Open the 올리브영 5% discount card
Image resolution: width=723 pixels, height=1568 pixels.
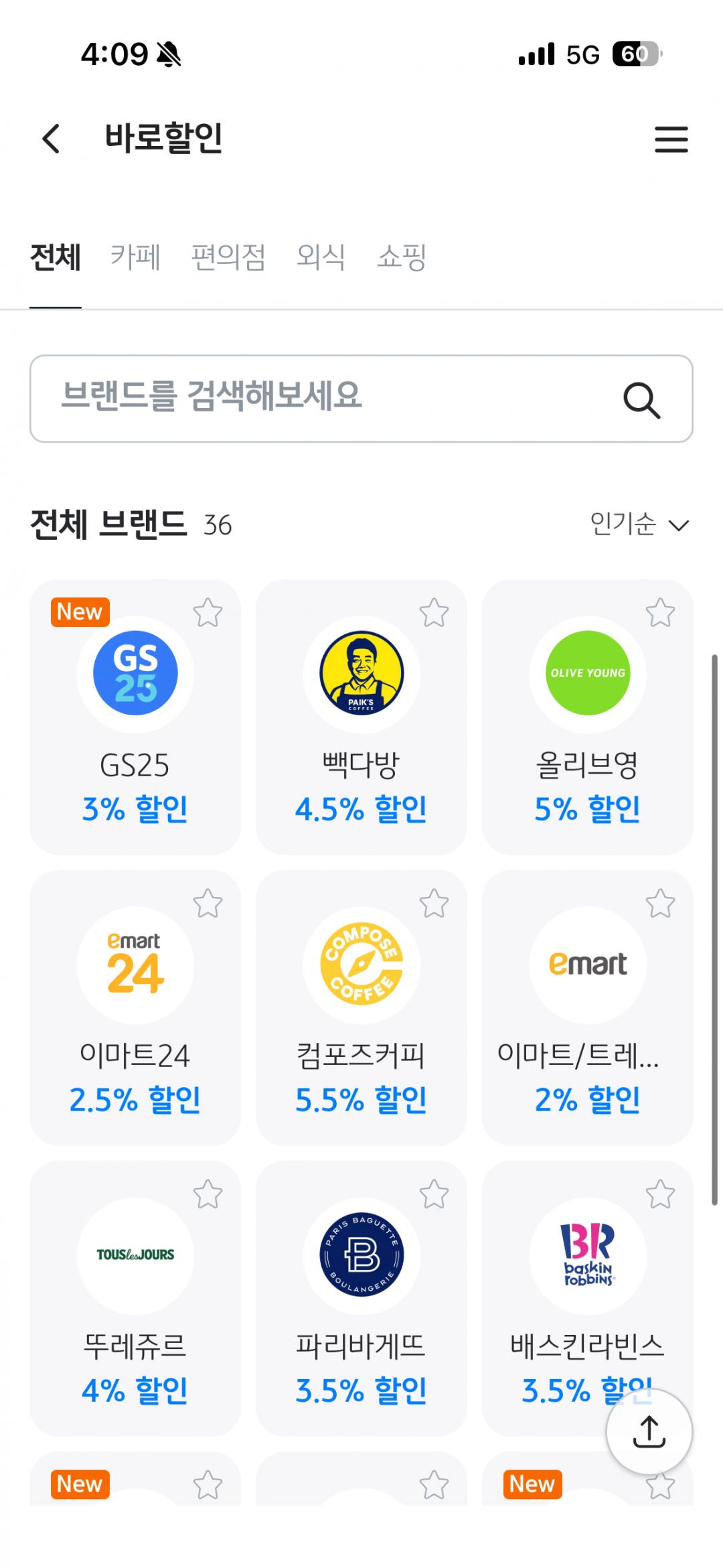(x=587, y=717)
